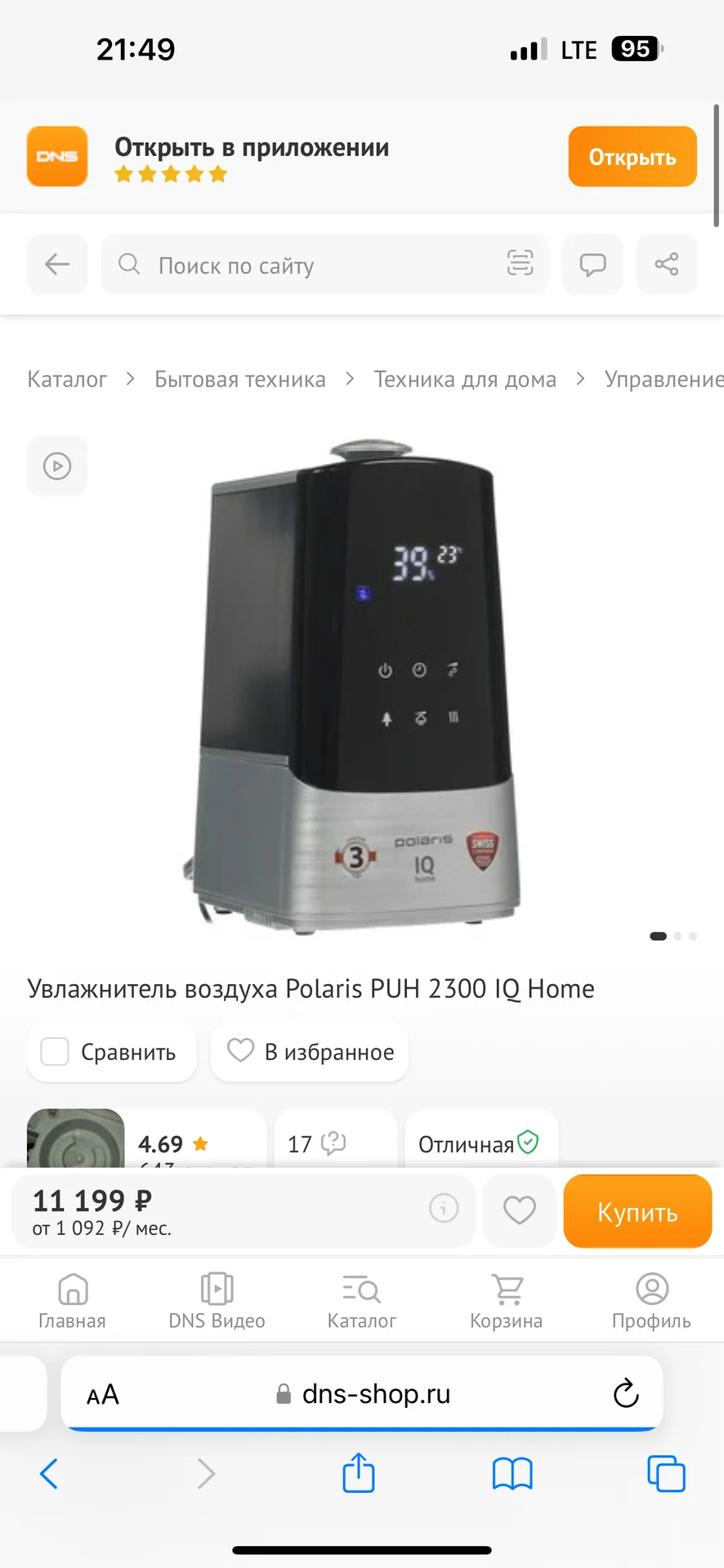Open the price info icon
This screenshot has width=724, height=1568.
[444, 1208]
